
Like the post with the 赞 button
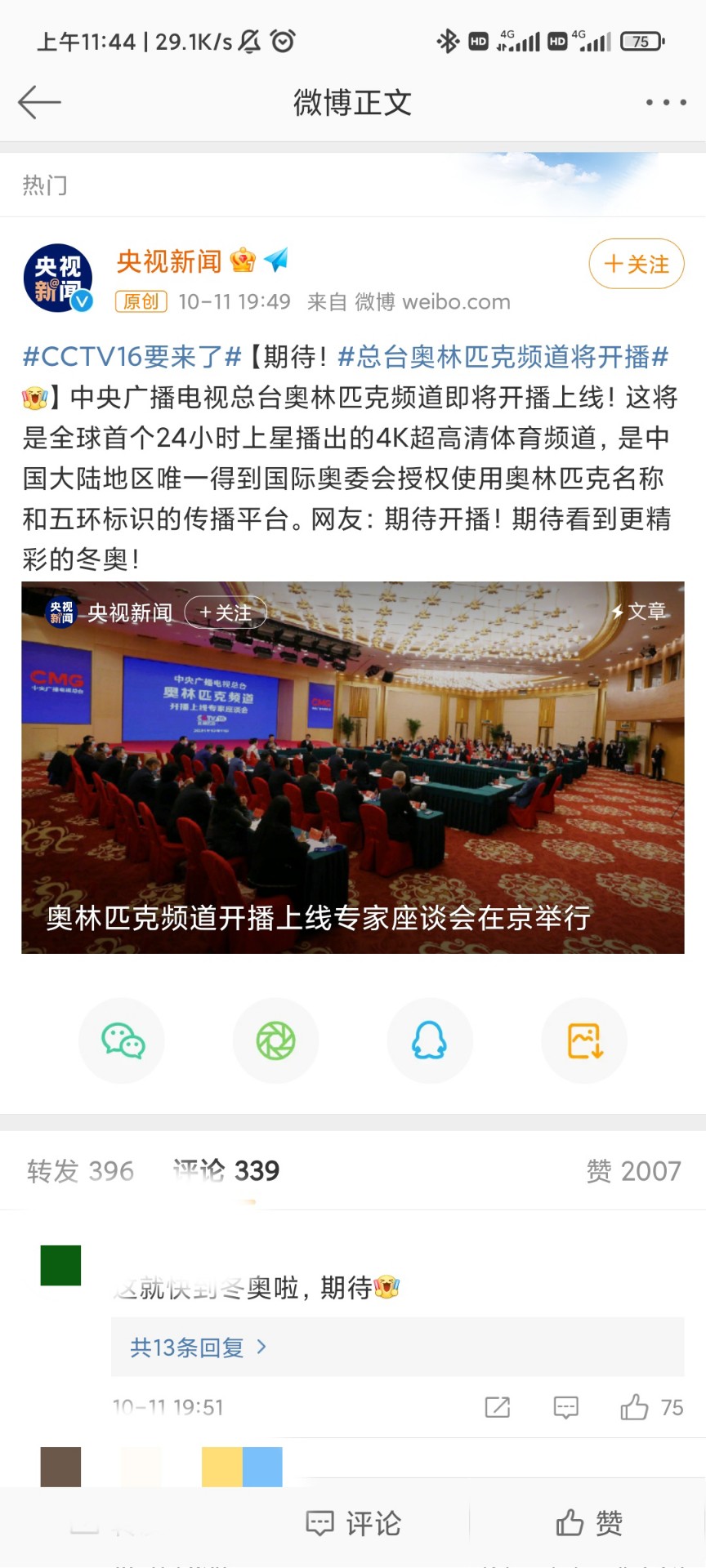588,1523
